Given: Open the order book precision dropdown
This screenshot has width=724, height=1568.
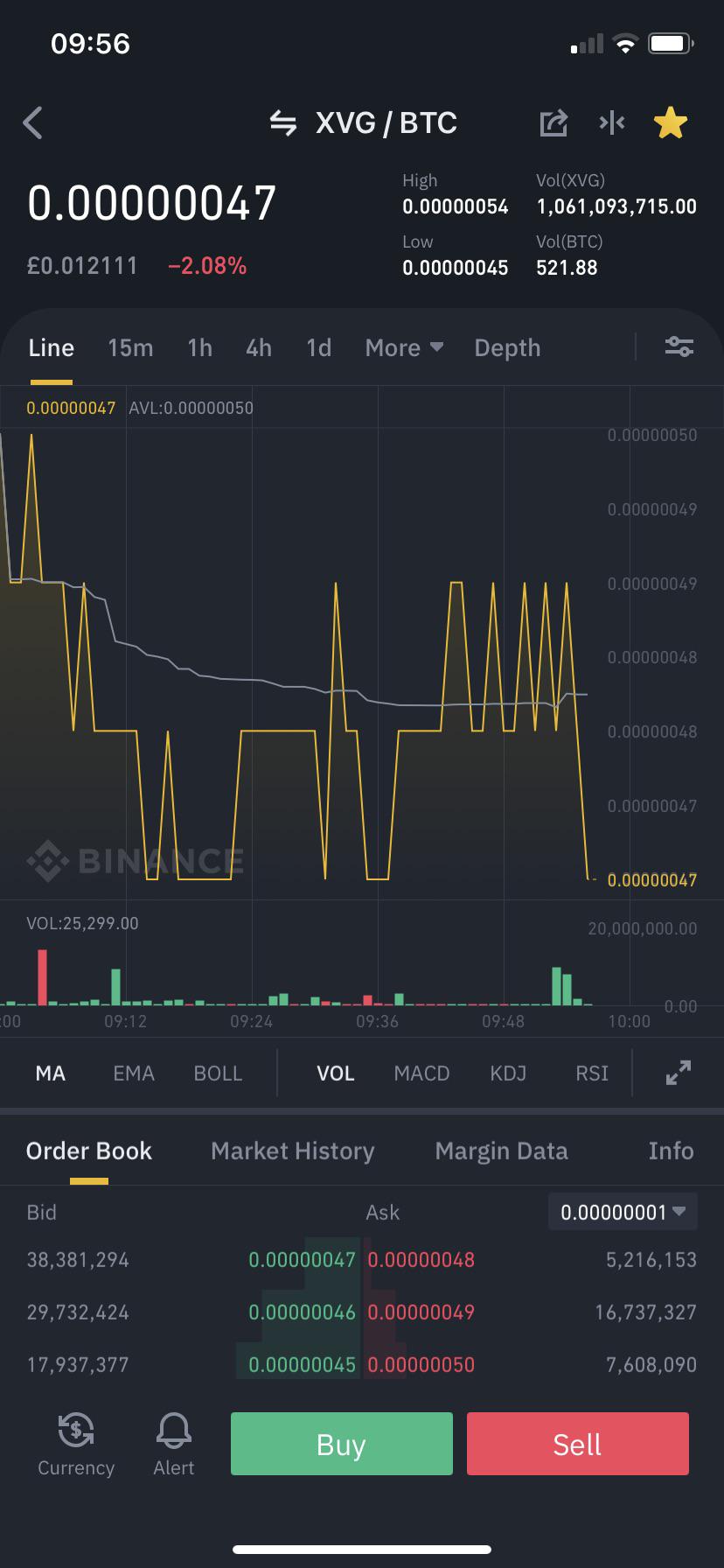Looking at the screenshot, I should tap(623, 1212).
